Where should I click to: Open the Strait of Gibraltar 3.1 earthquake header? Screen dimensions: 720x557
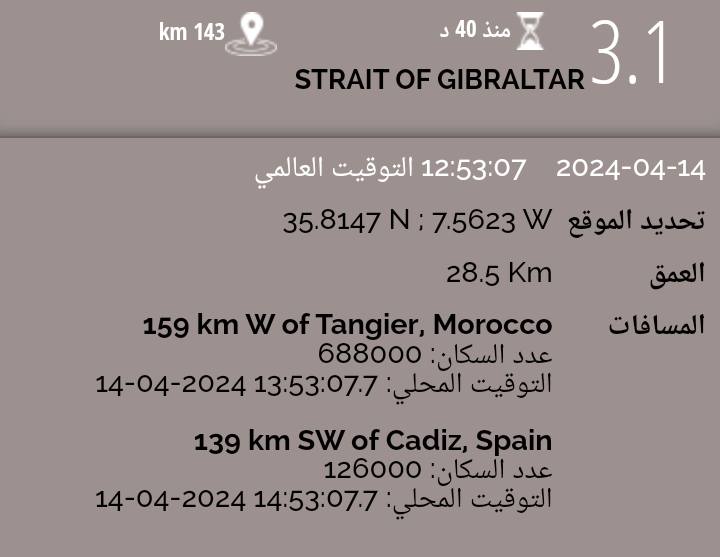pos(440,80)
